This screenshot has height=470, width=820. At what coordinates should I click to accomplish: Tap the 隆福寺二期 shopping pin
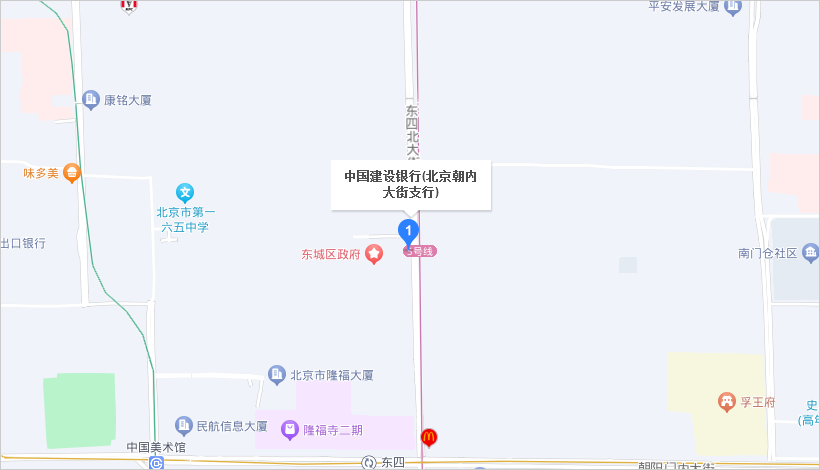tap(290, 429)
